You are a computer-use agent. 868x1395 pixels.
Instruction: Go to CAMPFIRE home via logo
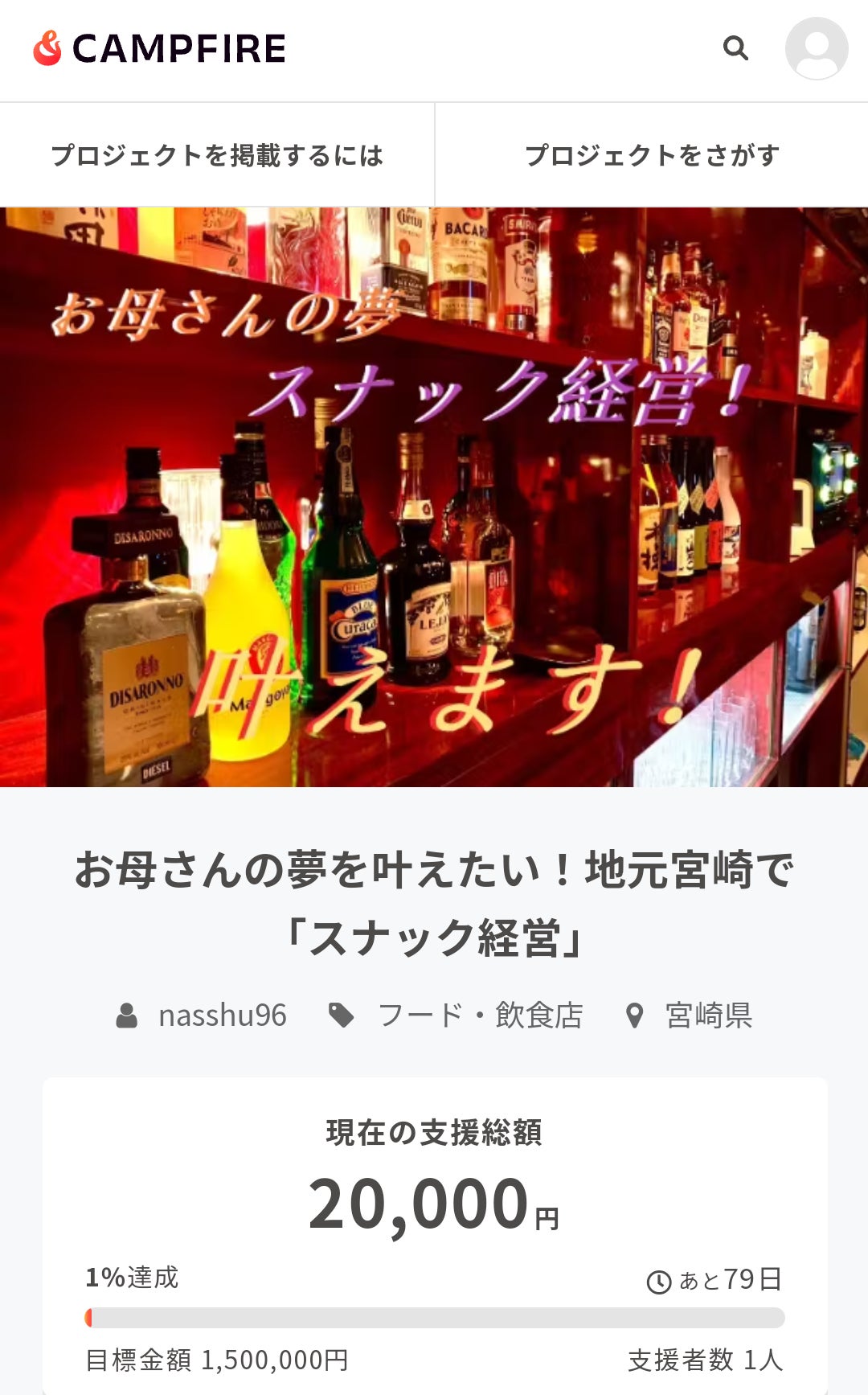160,48
